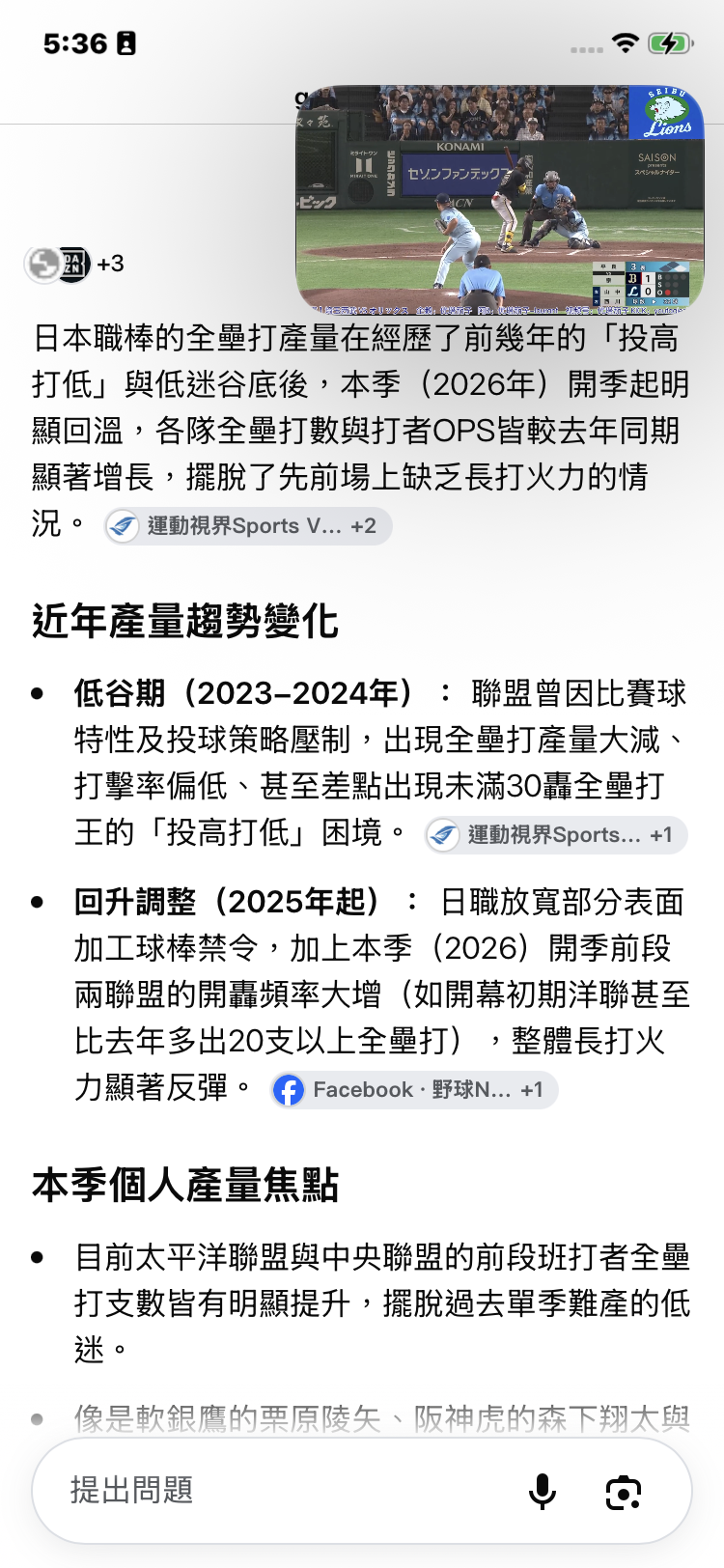The width and height of the screenshot is (724, 1568).
Task: Open the Facebook · 野球N... +1 source chip
Action: click(414, 1090)
